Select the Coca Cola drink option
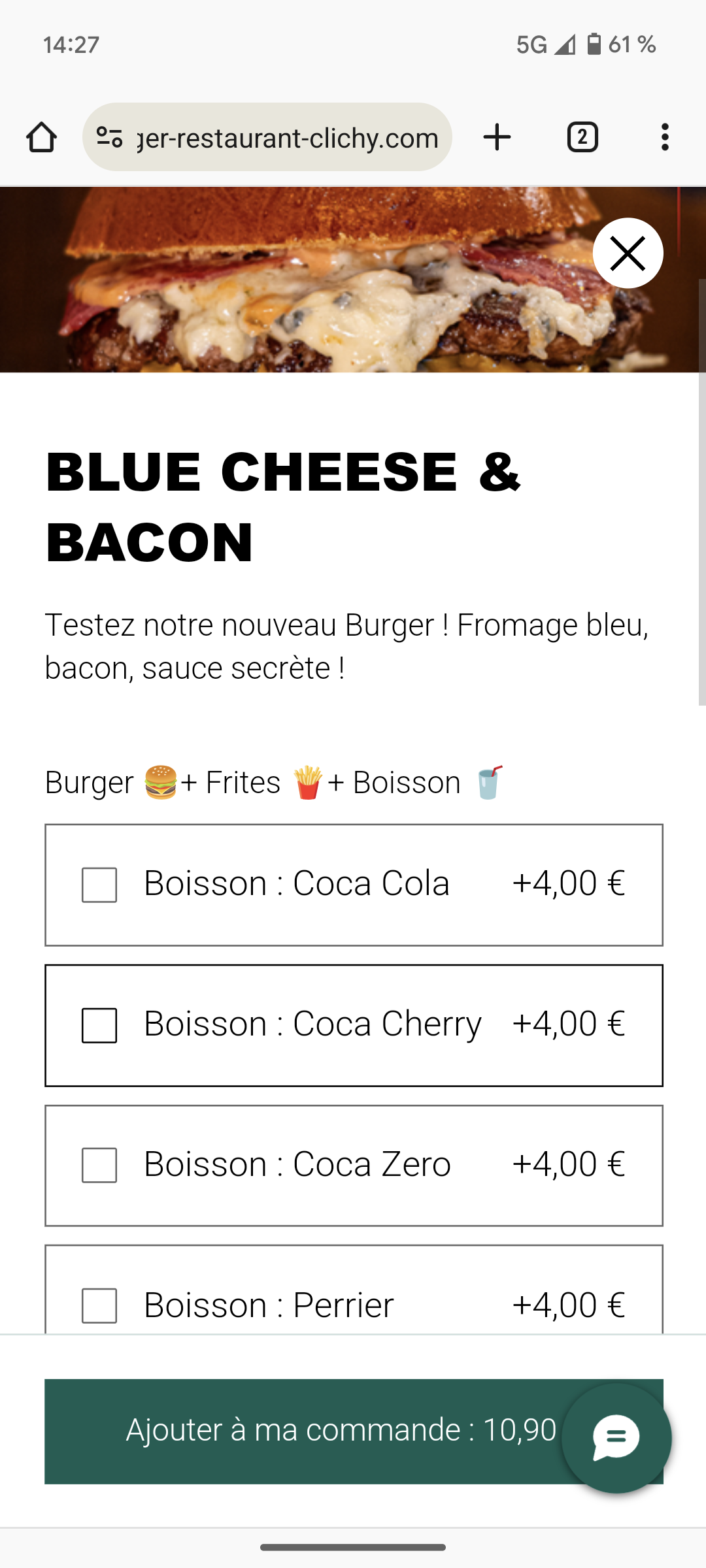 click(99, 885)
